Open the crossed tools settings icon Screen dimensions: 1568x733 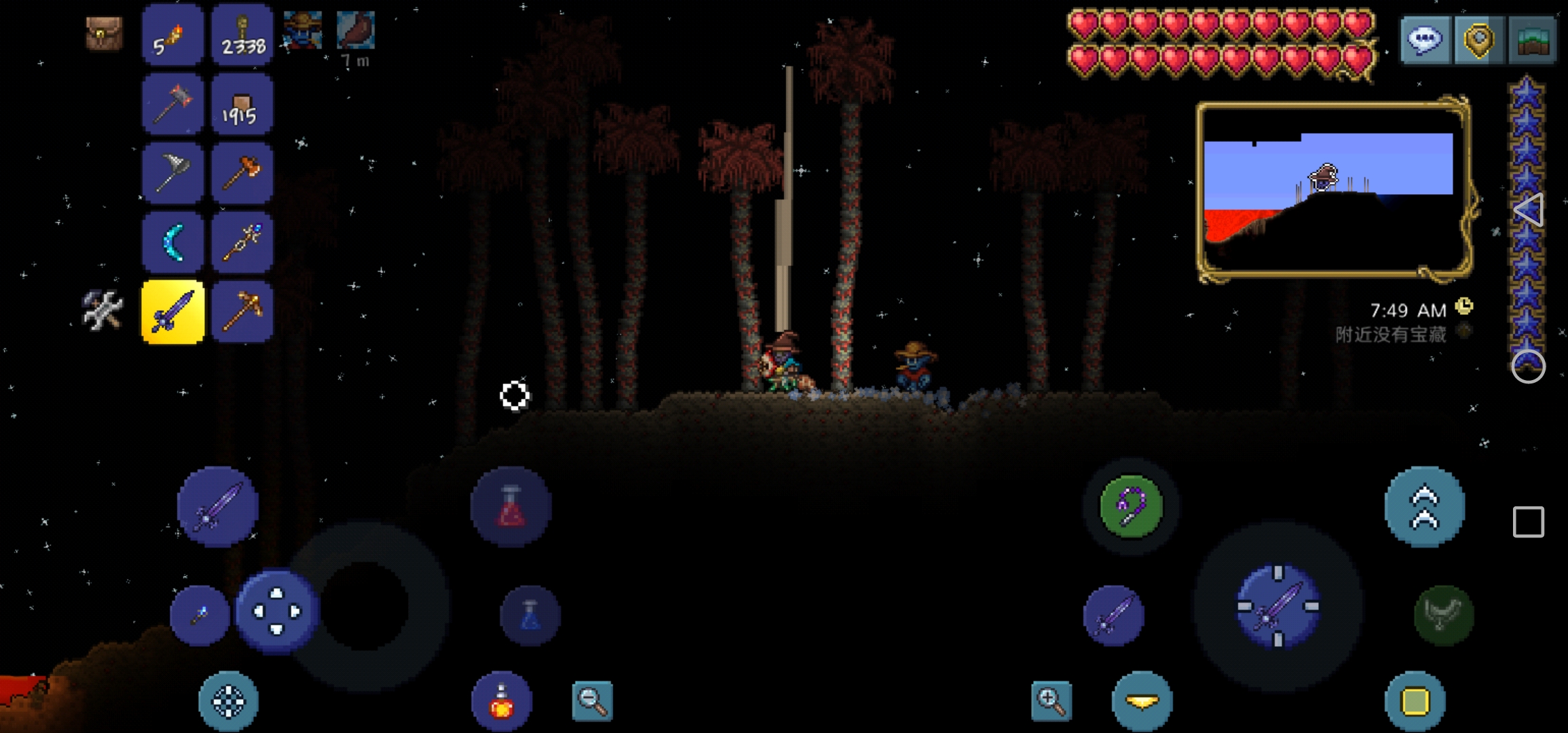coord(102,311)
